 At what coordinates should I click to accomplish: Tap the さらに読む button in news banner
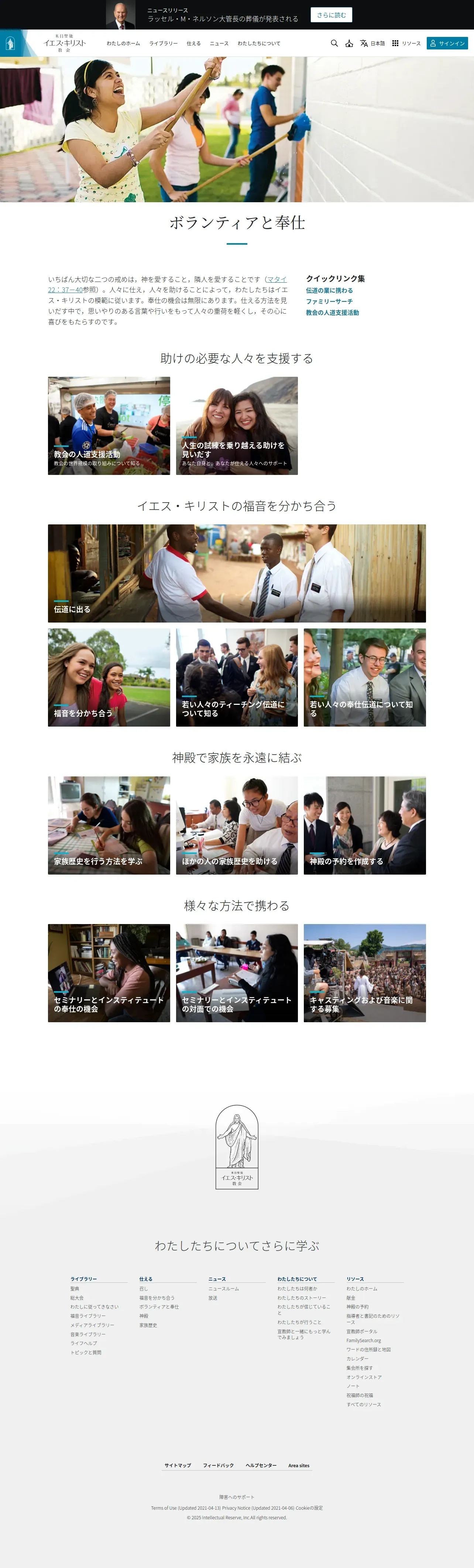(x=331, y=15)
